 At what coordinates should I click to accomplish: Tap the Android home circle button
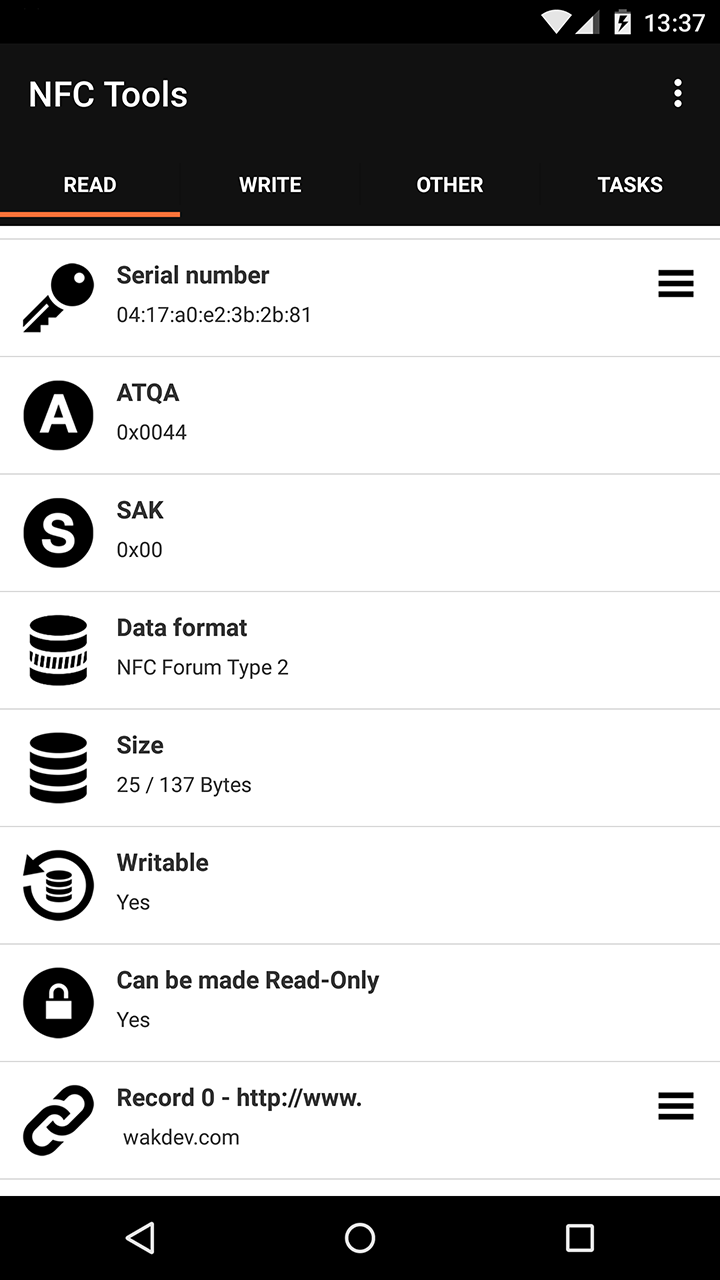pos(360,1237)
